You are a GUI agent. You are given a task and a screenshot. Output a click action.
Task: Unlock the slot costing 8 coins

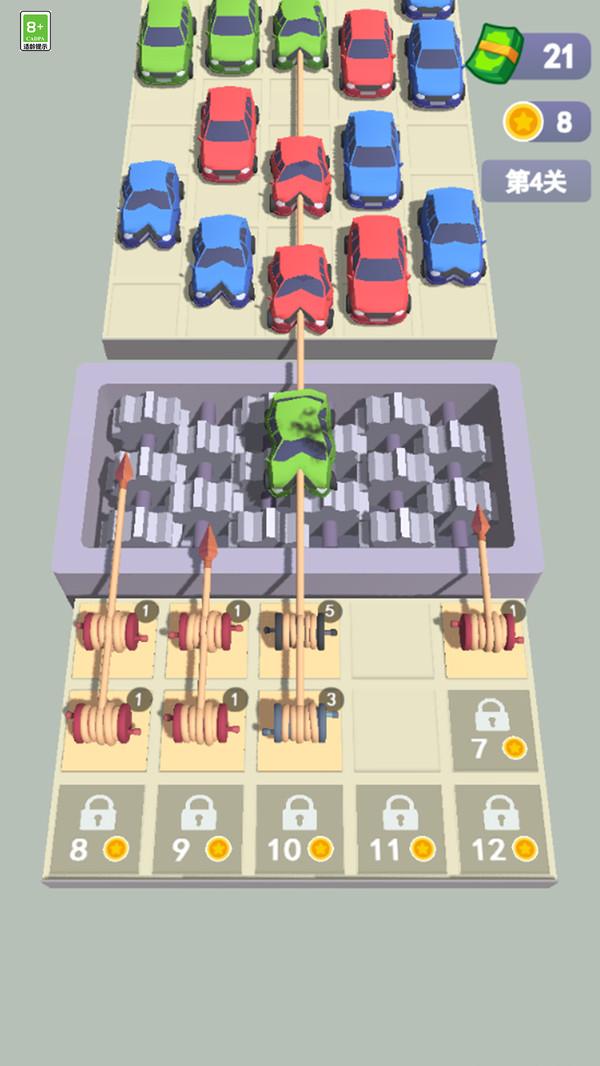point(98,830)
